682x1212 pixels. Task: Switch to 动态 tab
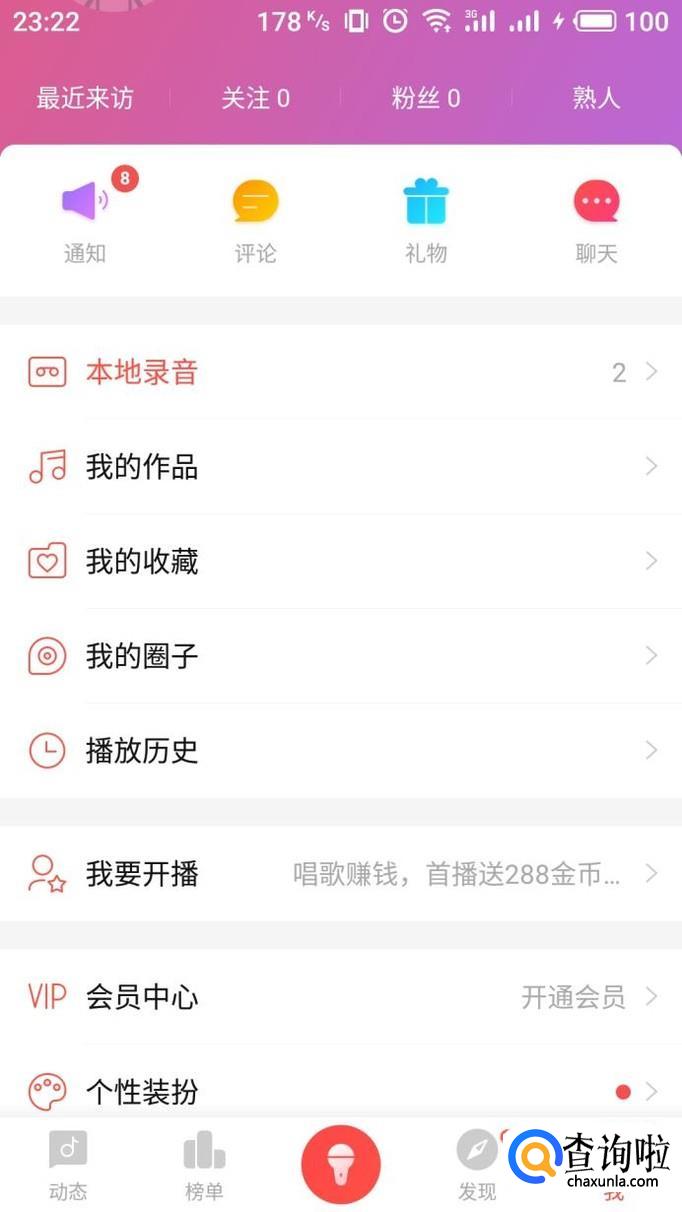68,1165
